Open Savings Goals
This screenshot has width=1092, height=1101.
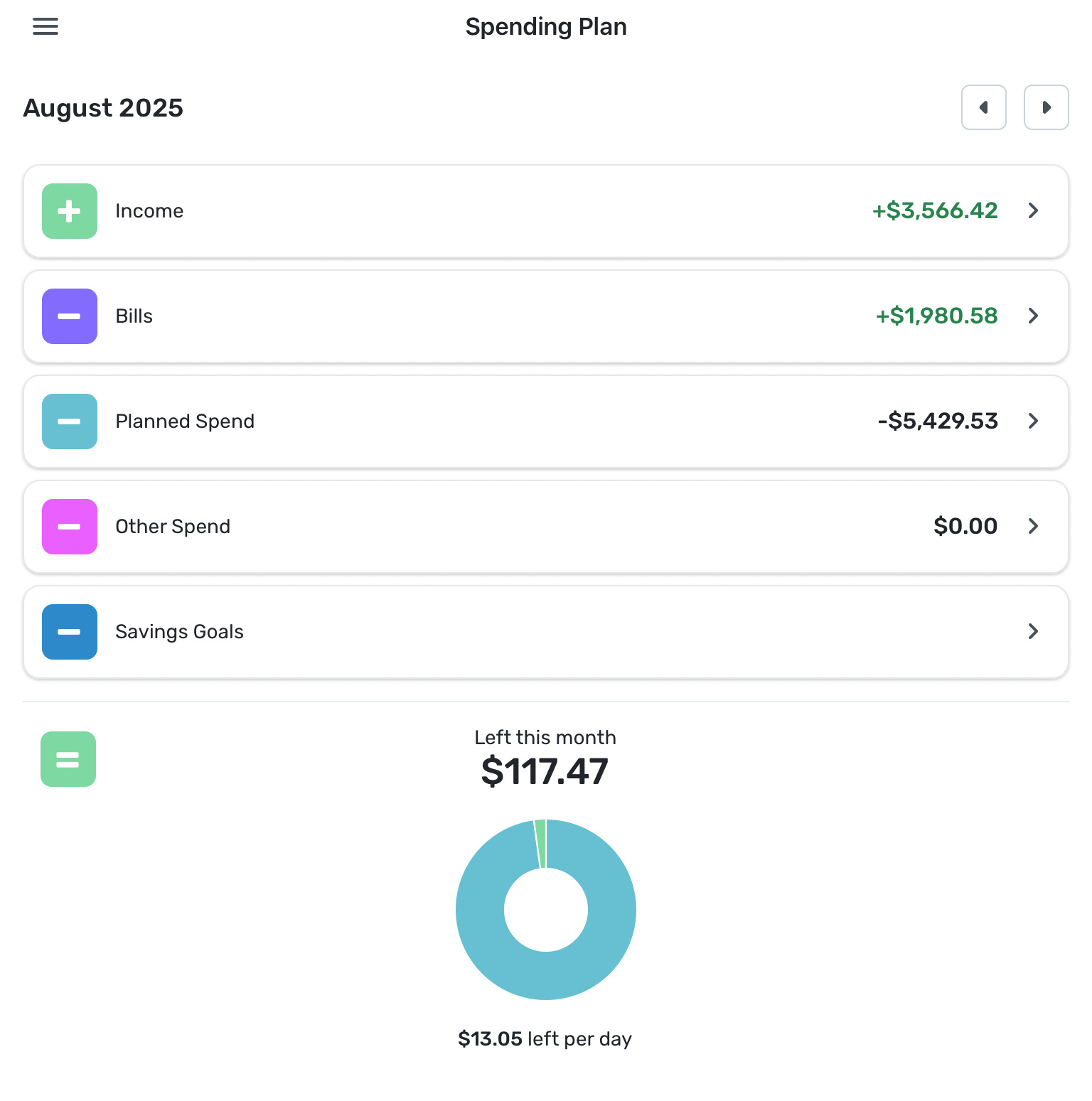(545, 632)
